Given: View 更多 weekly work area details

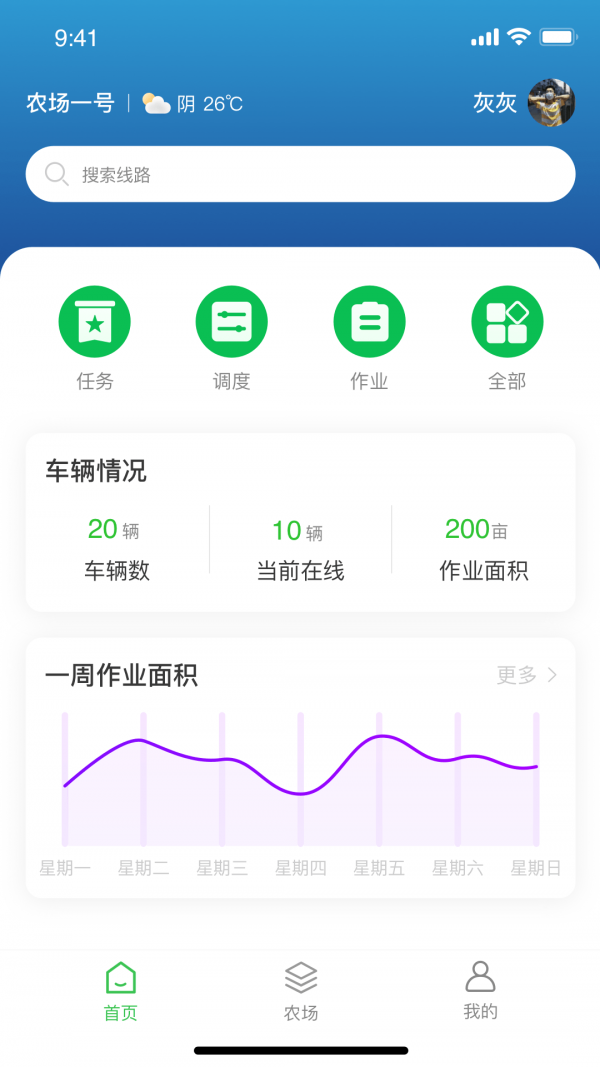Looking at the screenshot, I should (527, 675).
